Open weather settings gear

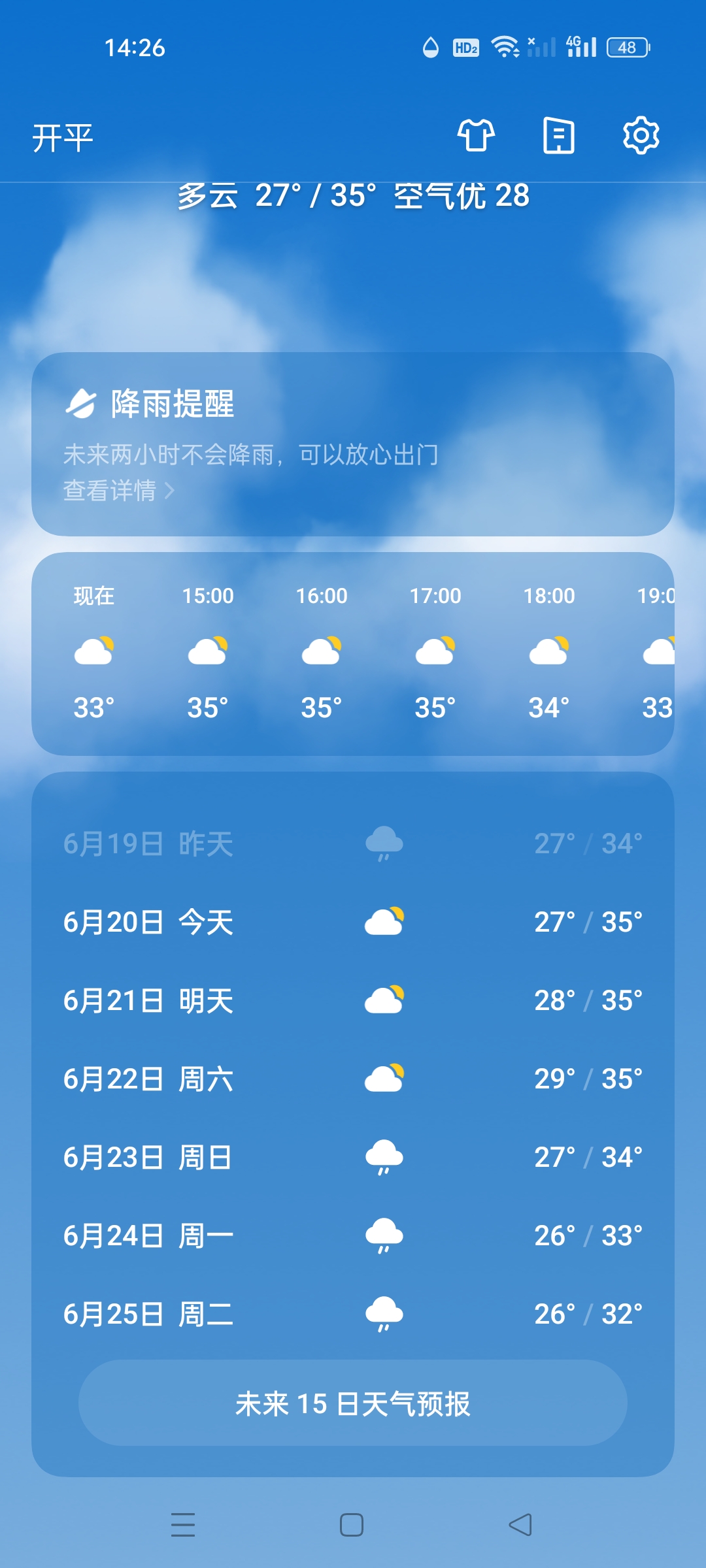click(641, 136)
